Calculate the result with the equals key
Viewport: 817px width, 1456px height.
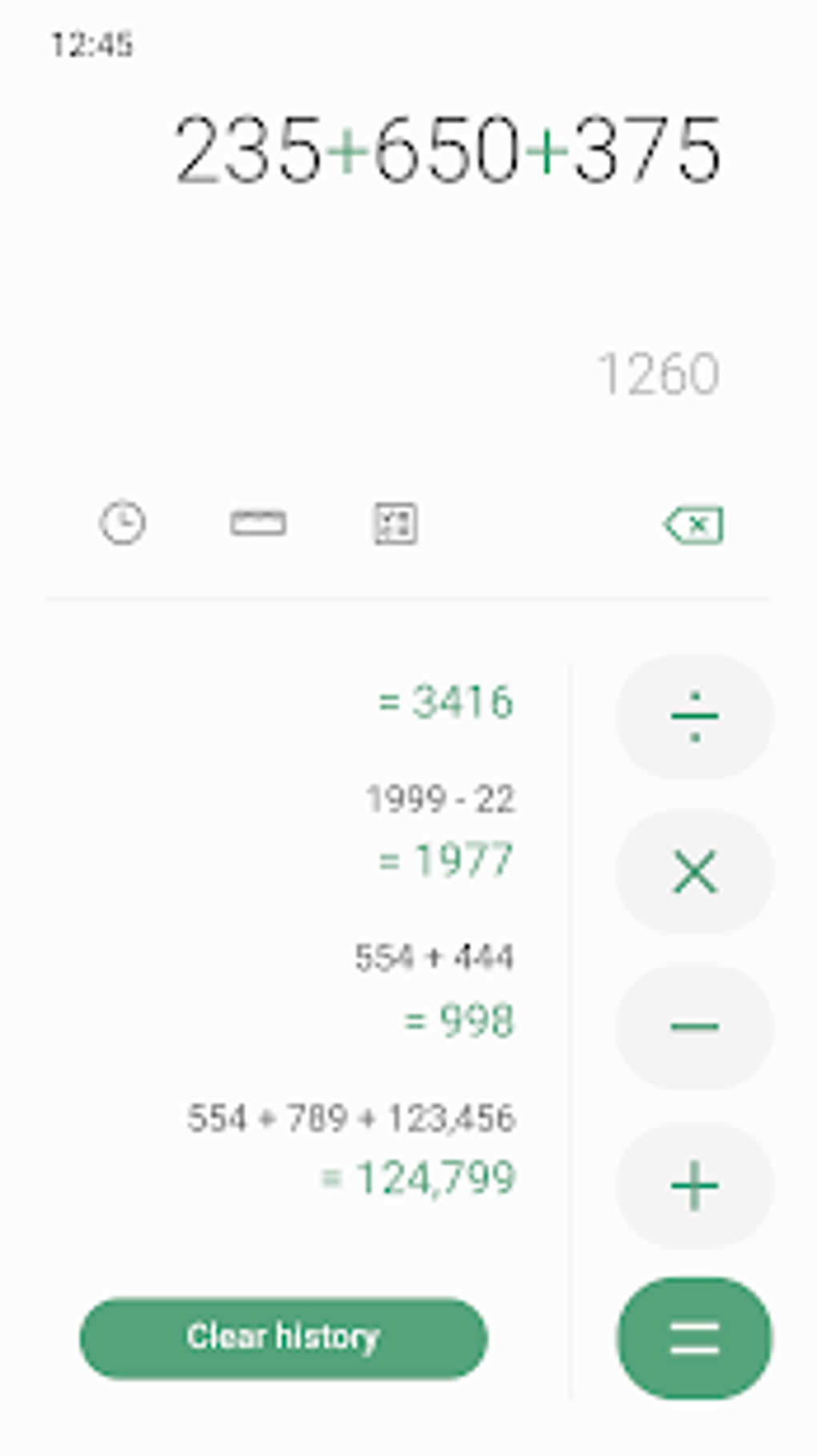tap(694, 1338)
